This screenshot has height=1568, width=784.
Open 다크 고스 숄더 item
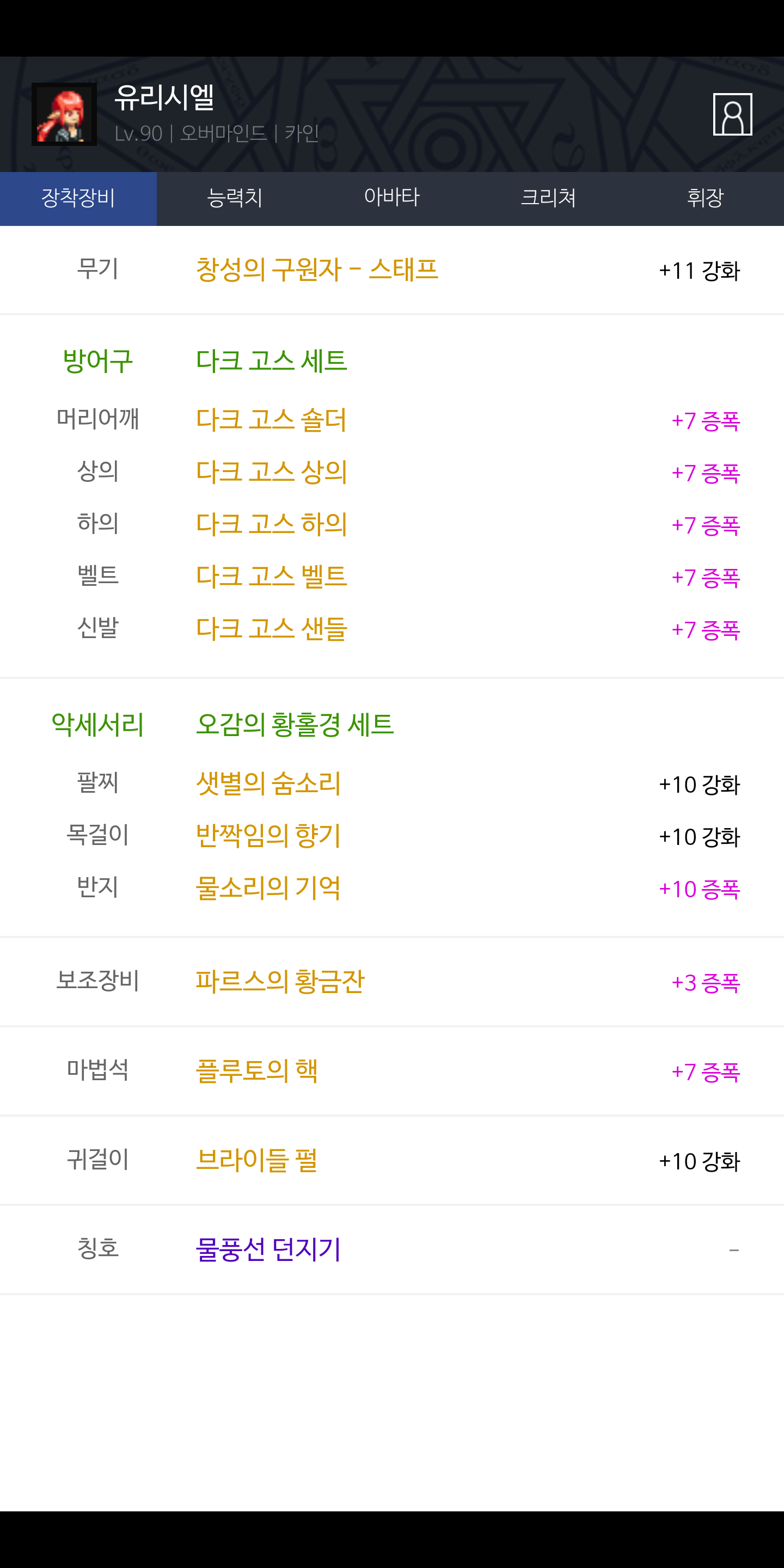point(271,420)
